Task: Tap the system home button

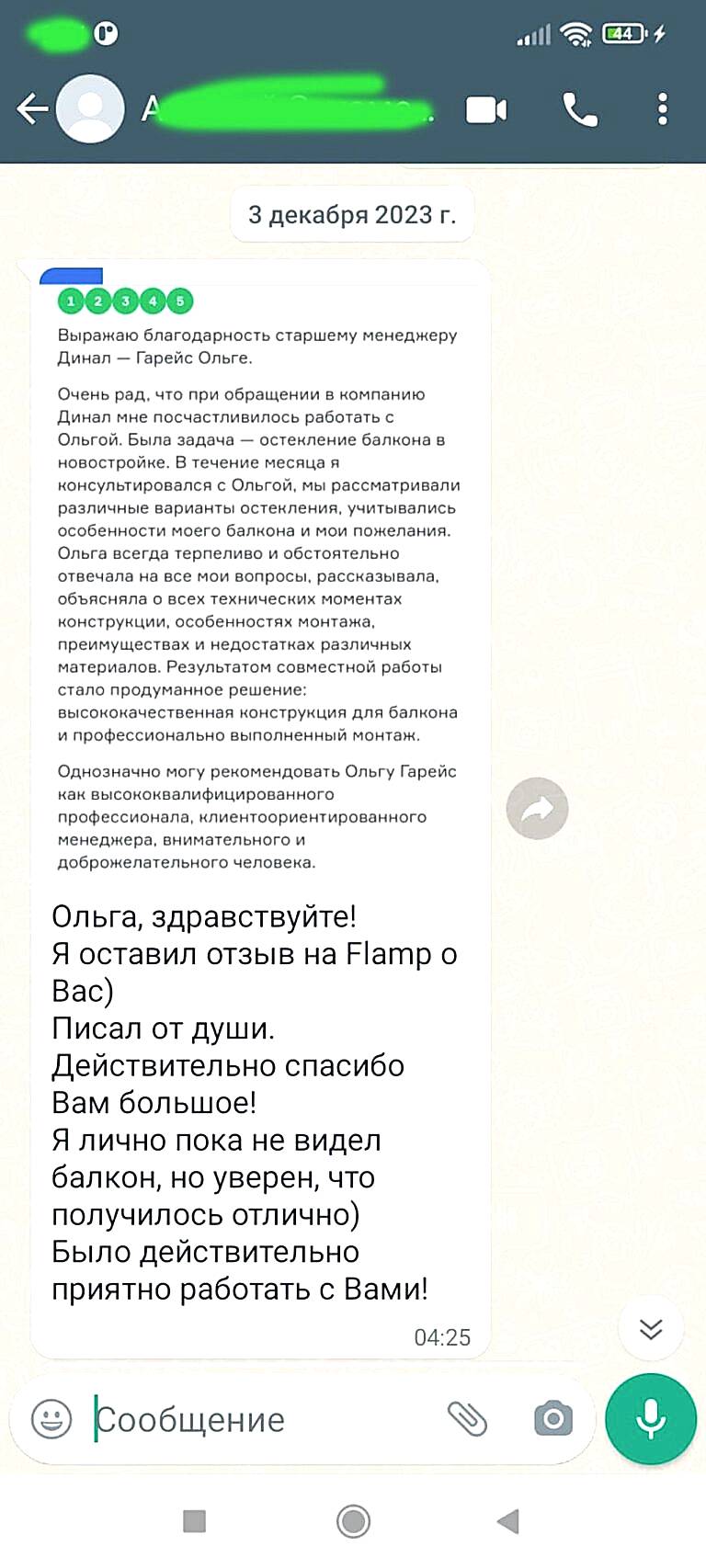Action: pyautogui.click(x=353, y=1521)
